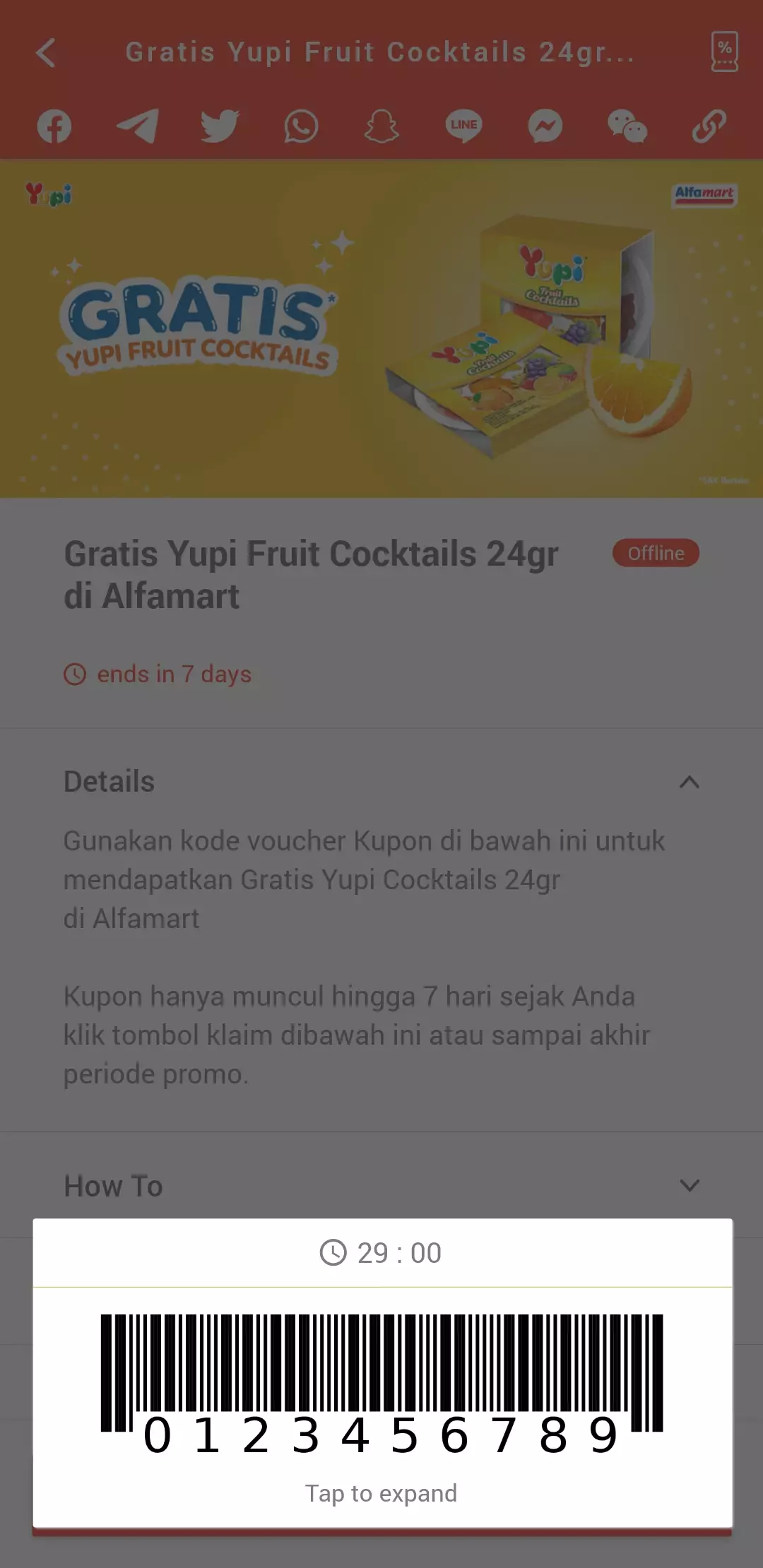Share this promo via Messenger
This screenshot has height=1568, width=763.
[x=545, y=126]
